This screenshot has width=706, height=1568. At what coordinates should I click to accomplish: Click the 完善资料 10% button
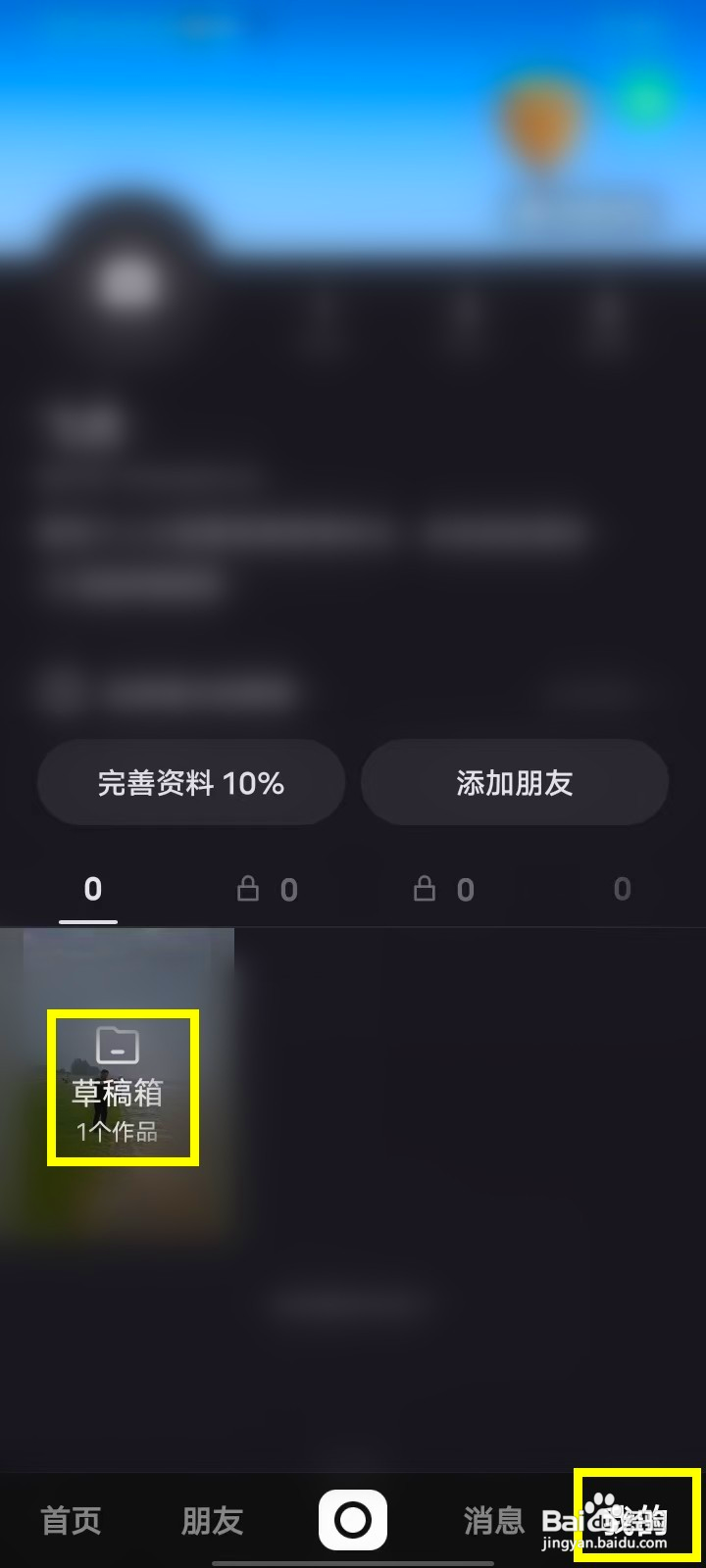(x=191, y=782)
